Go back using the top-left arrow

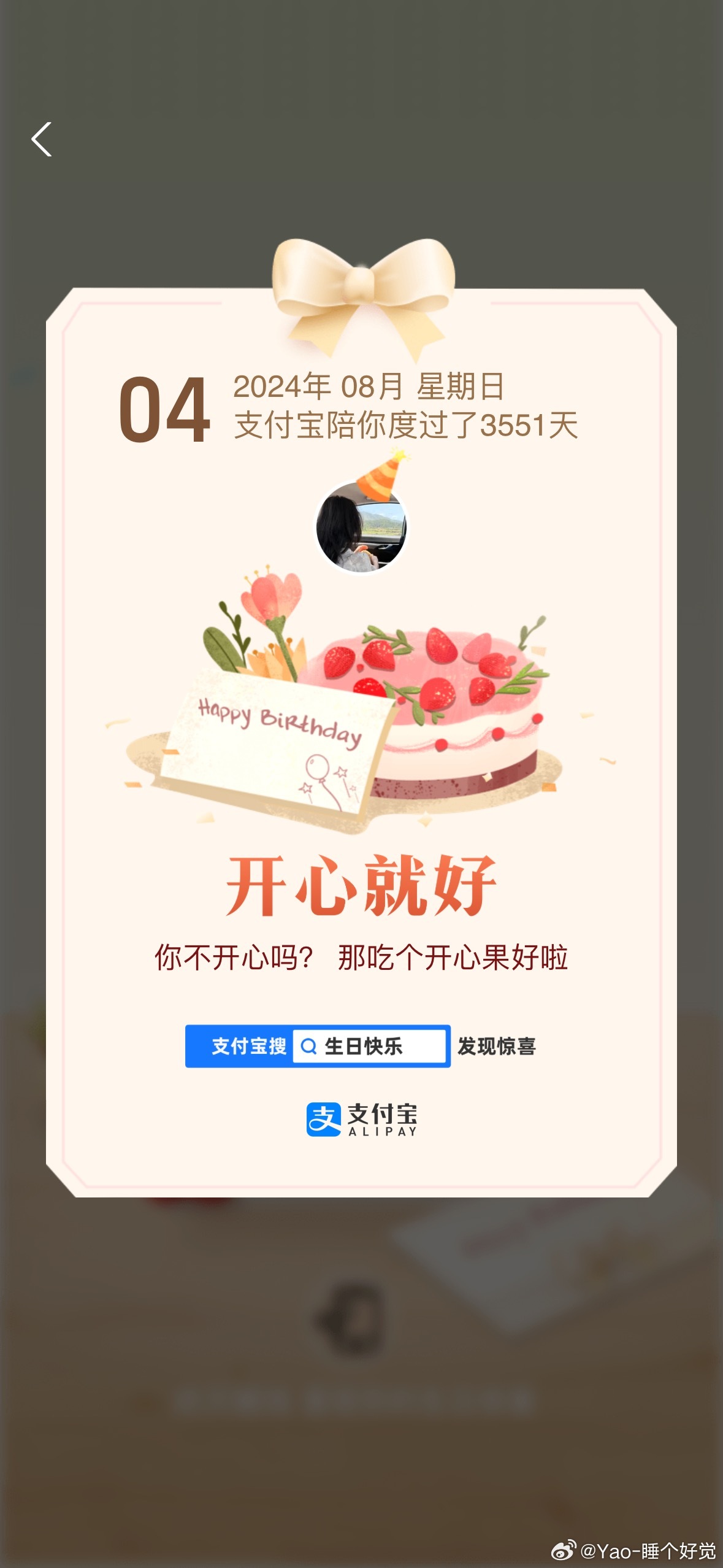coord(41,139)
